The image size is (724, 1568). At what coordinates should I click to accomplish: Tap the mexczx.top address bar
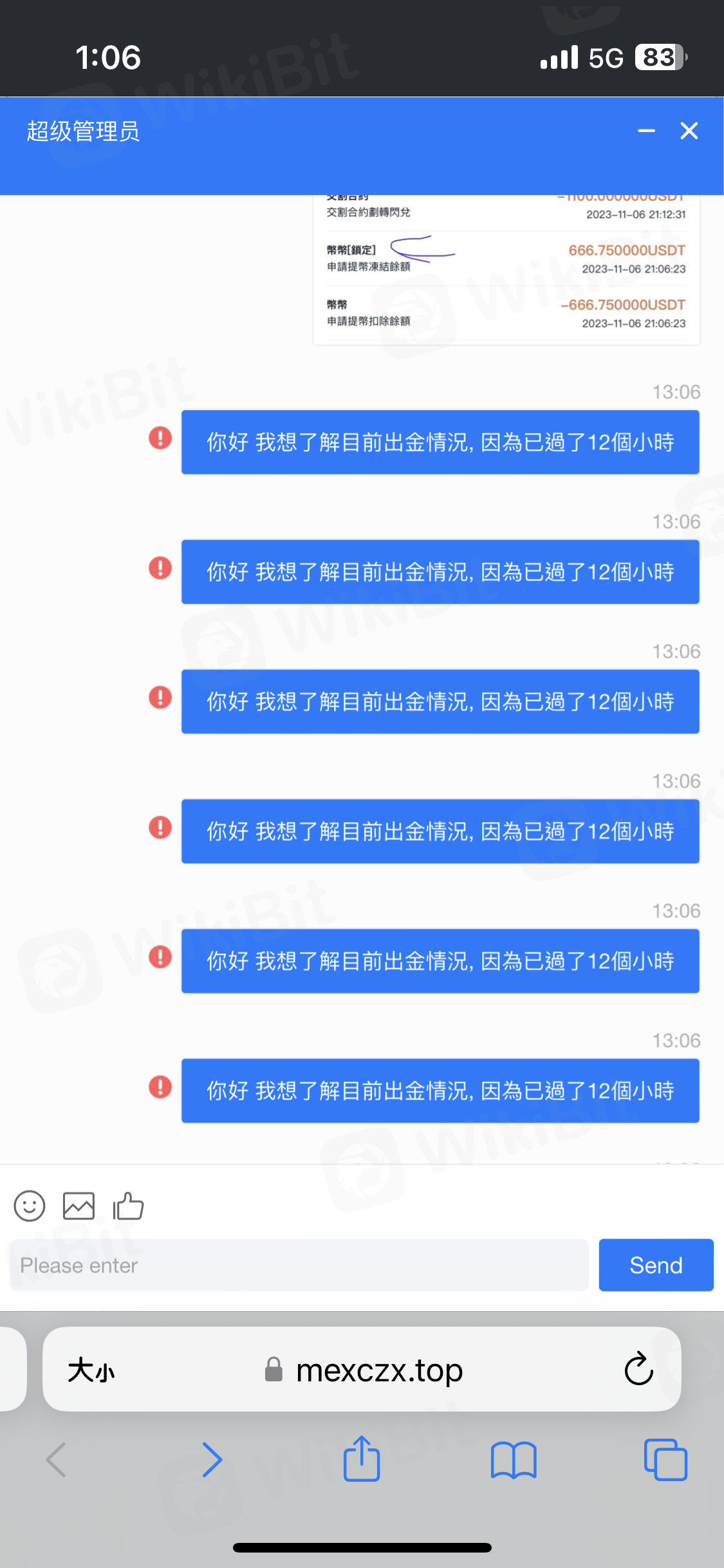click(x=379, y=1370)
